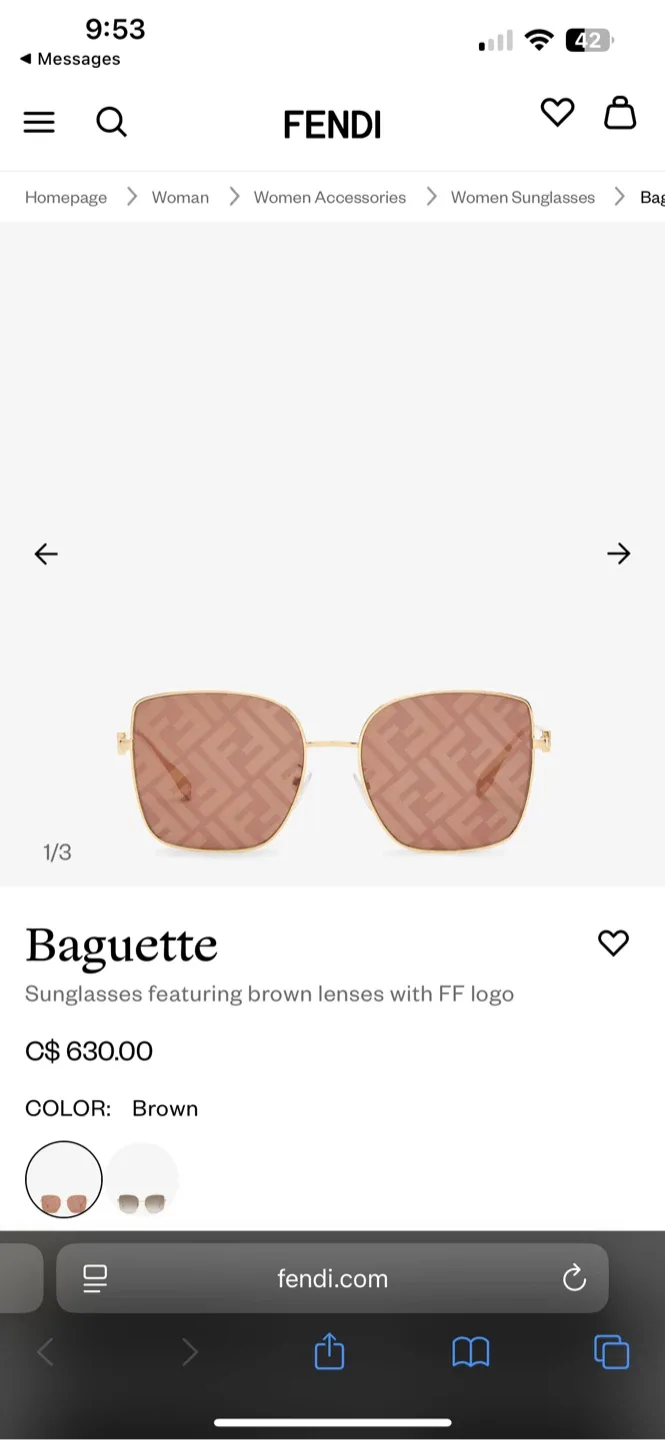Viewport: 665px width, 1440px height.
Task: Show the previous product image
Action: click(x=46, y=553)
